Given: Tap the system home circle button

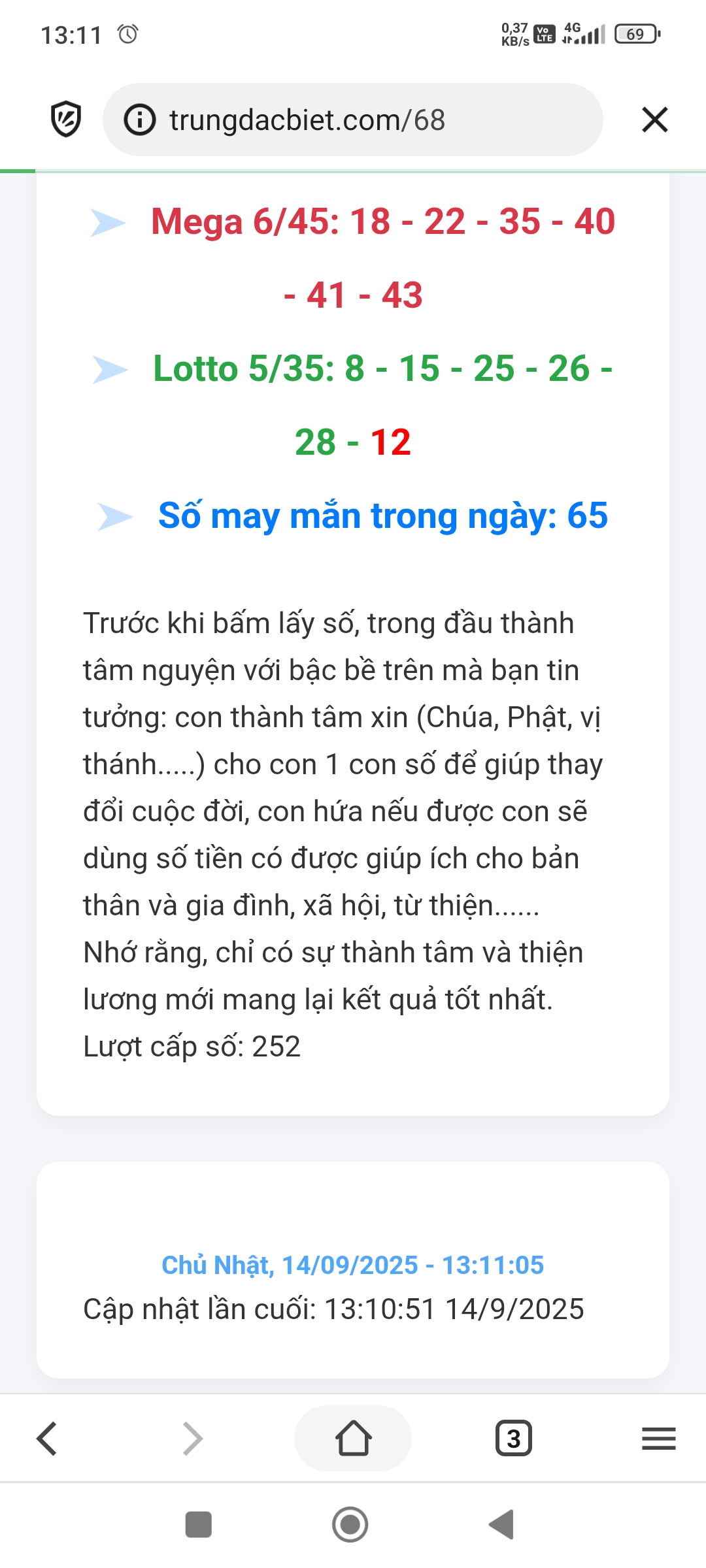Looking at the screenshot, I should (x=350, y=1525).
